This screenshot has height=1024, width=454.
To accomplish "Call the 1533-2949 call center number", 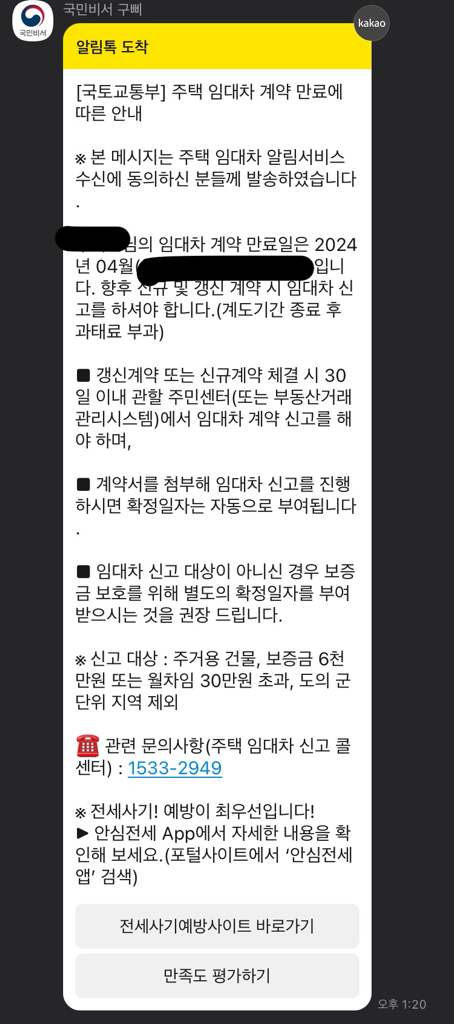I will coord(175,768).
